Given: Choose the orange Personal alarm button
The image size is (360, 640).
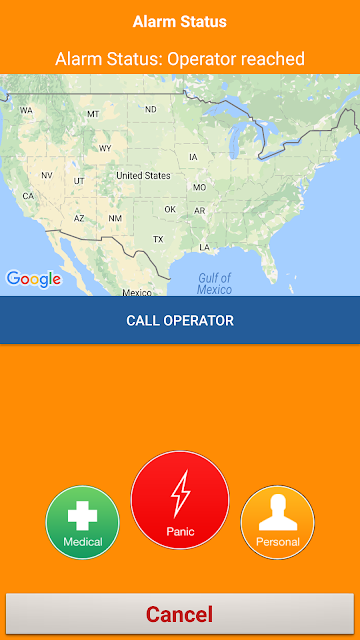Looking at the screenshot, I should (278, 522).
